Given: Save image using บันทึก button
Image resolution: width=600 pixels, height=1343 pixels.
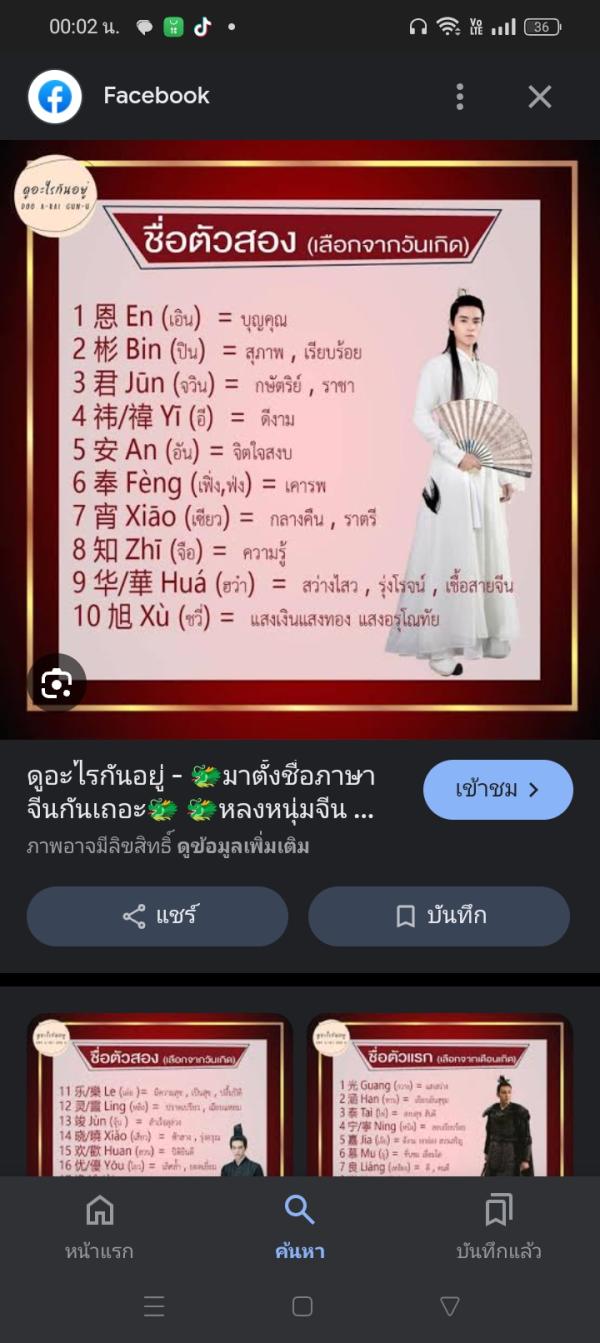Looking at the screenshot, I should pyautogui.click(x=439, y=916).
